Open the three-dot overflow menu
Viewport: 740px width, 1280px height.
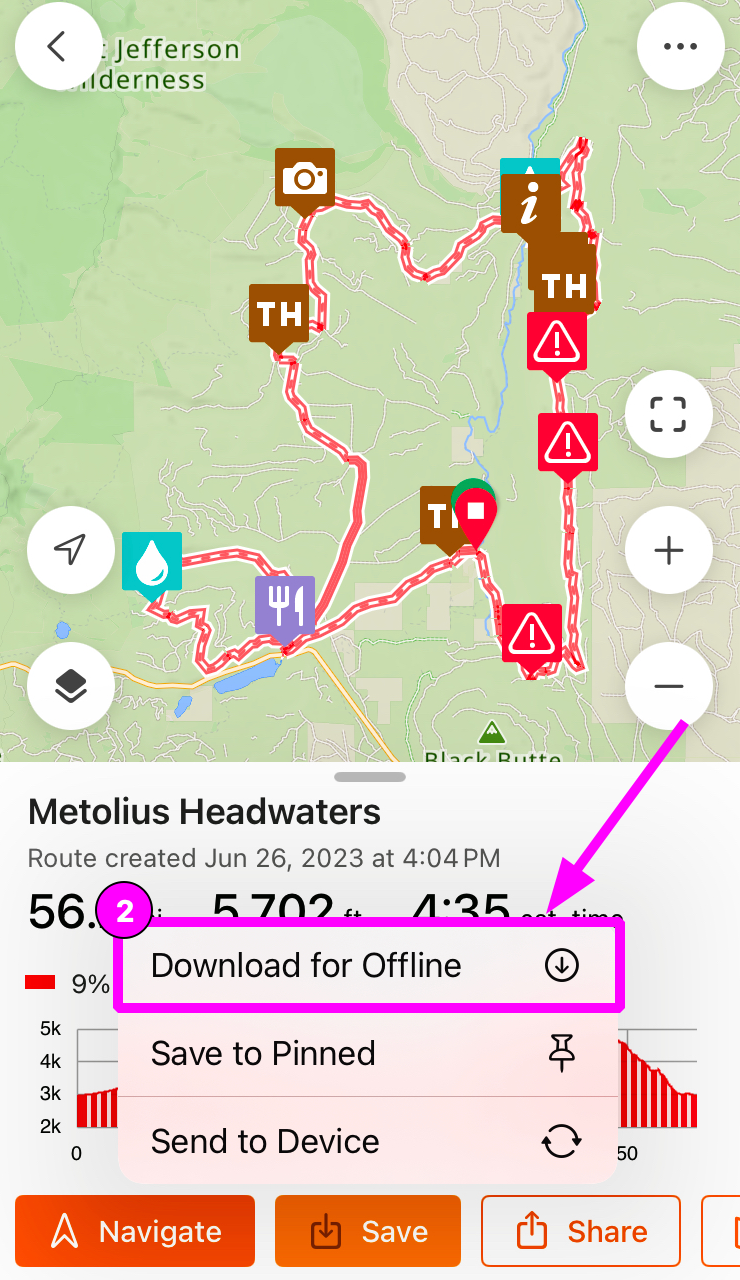coord(680,47)
